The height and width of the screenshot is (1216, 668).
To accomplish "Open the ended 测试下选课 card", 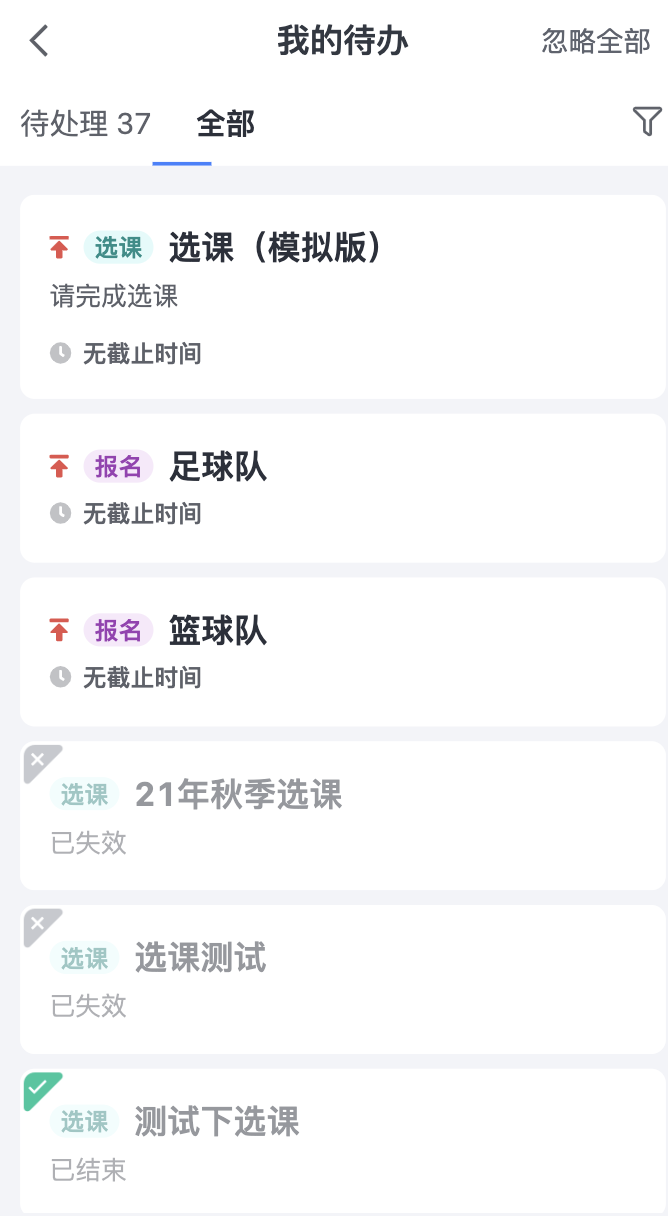I will pos(343,1142).
